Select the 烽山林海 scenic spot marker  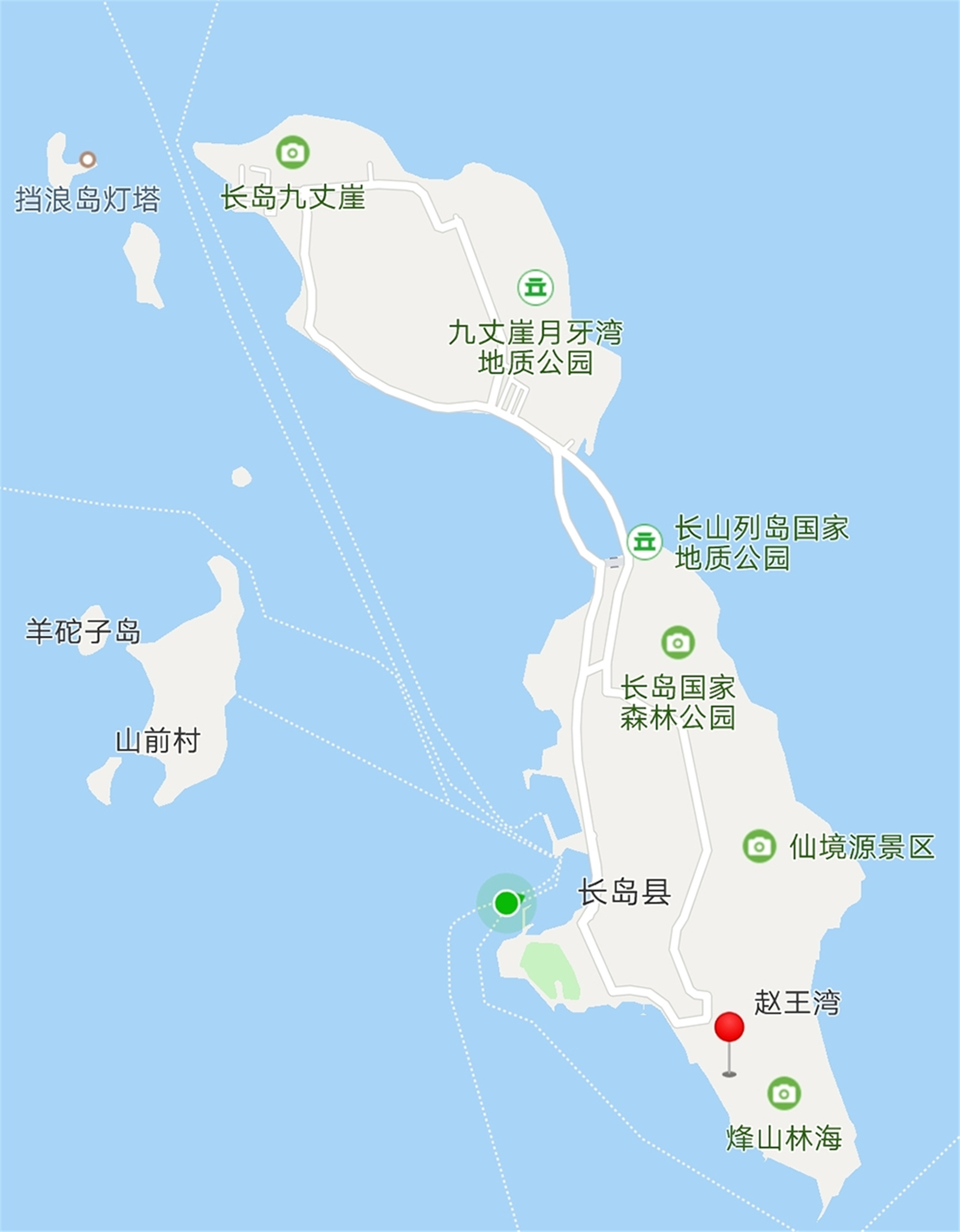(784, 1093)
